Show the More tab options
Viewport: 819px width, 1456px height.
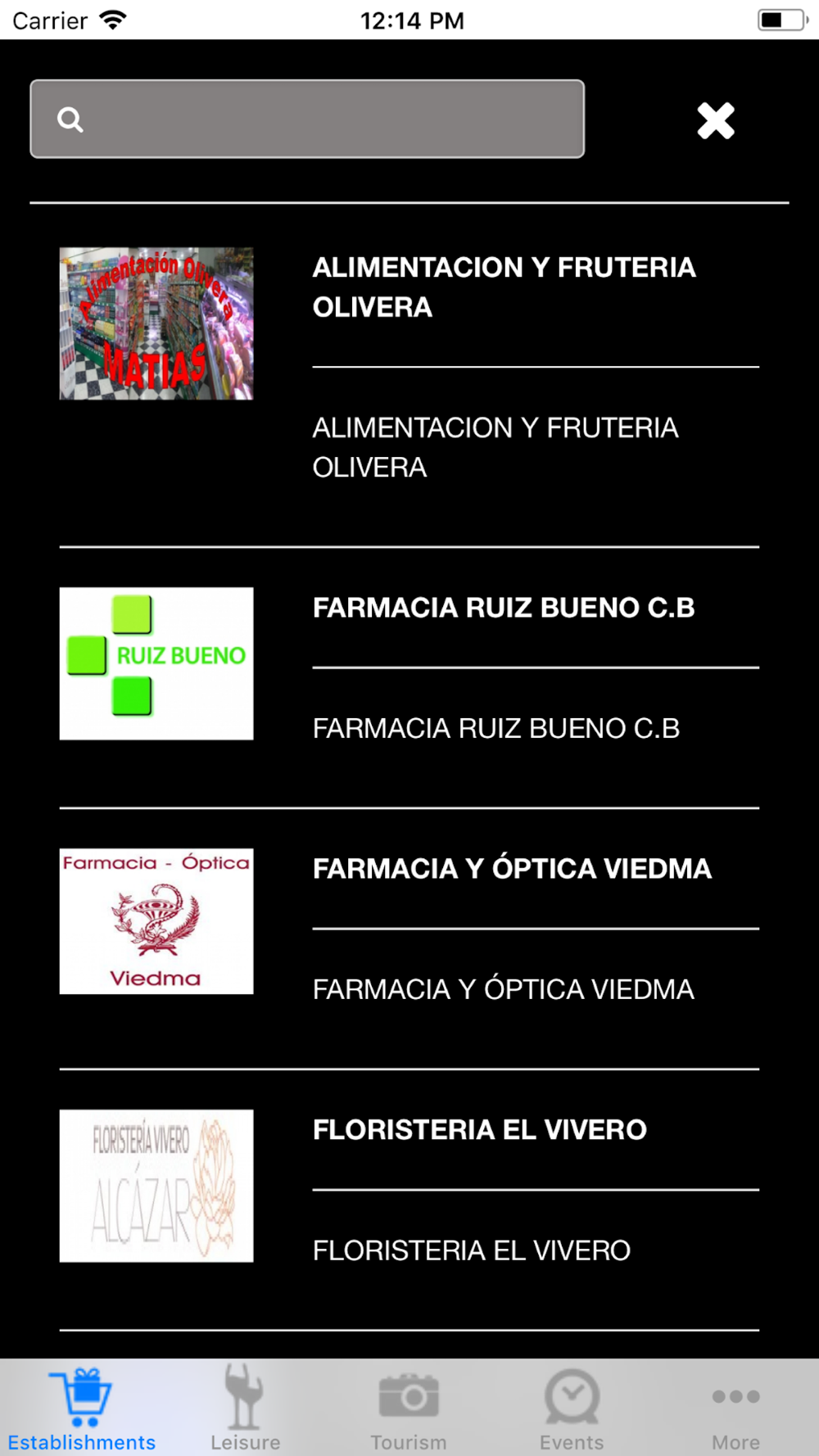coord(735,1409)
